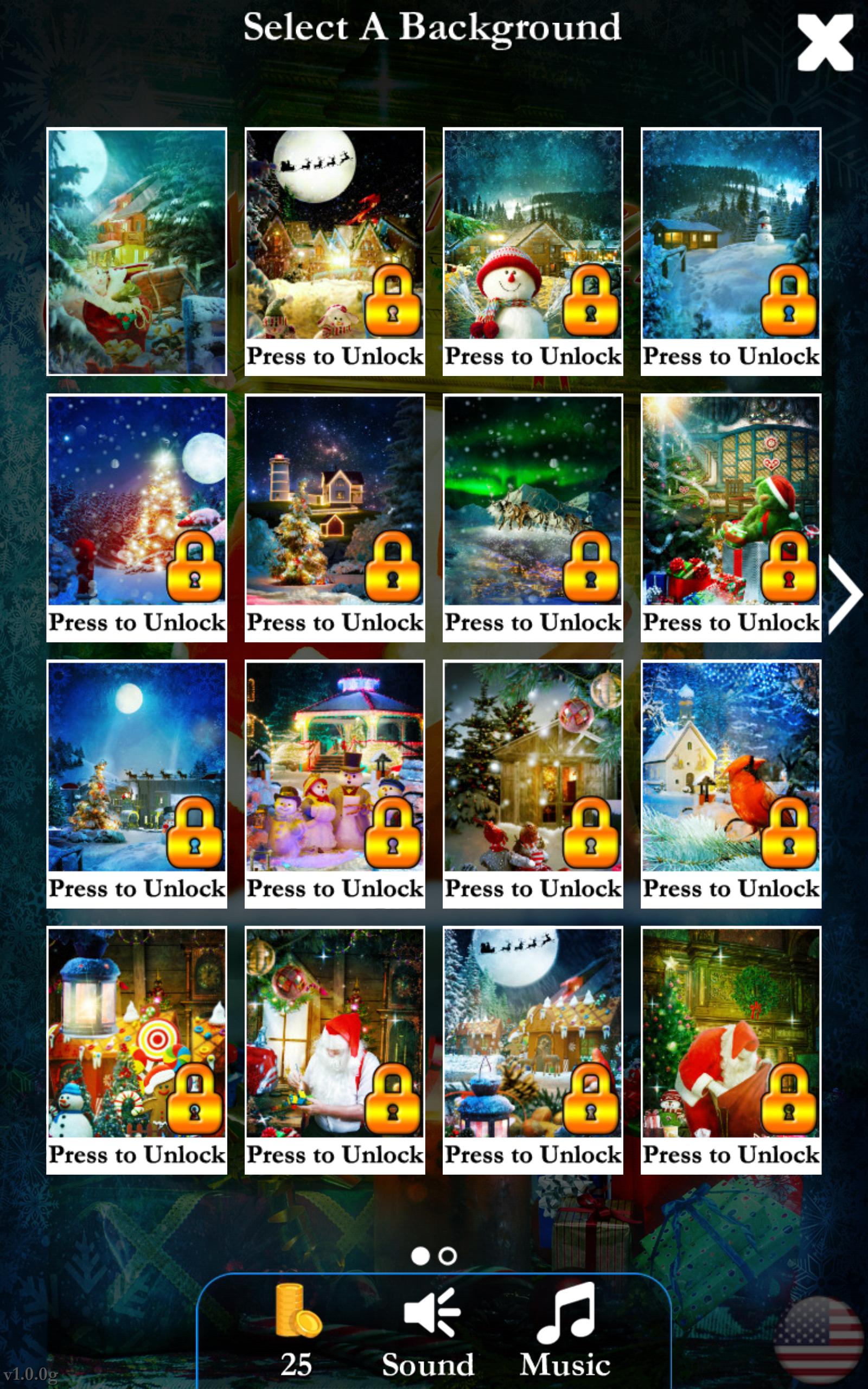
Task: Unlock the lantern and candy background
Action: tap(137, 1050)
